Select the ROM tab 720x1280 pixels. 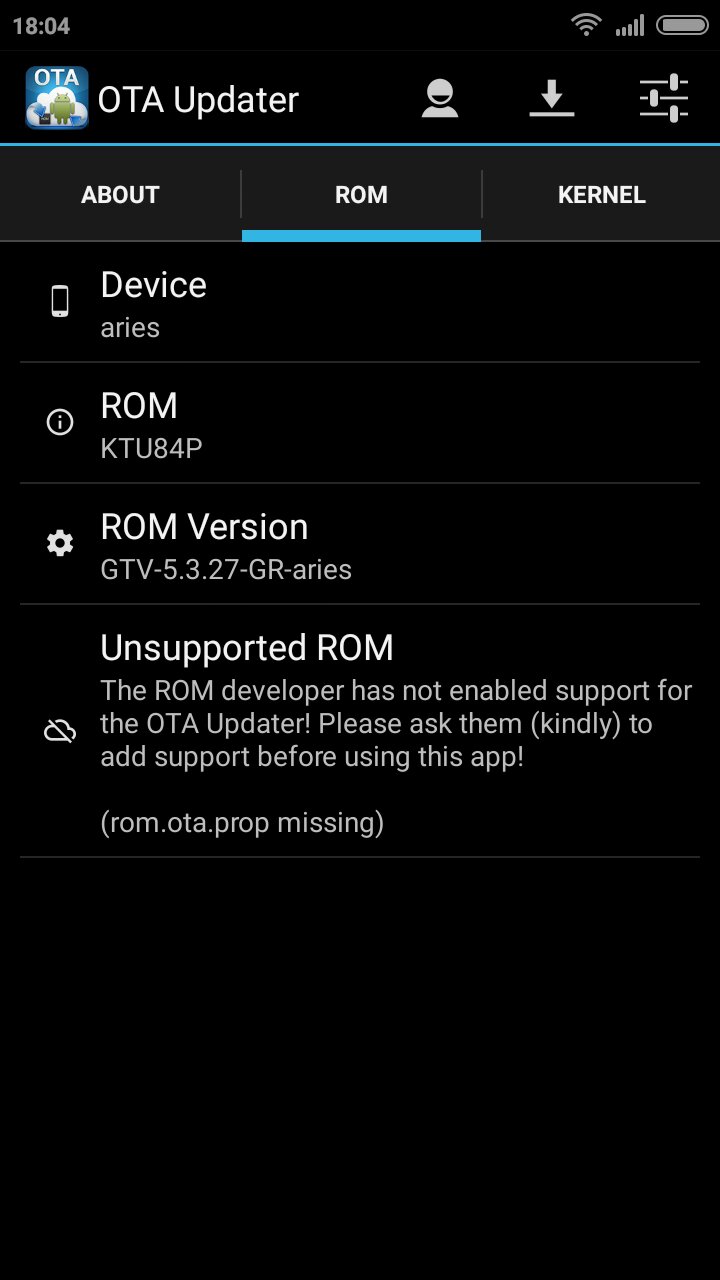[x=361, y=195]
